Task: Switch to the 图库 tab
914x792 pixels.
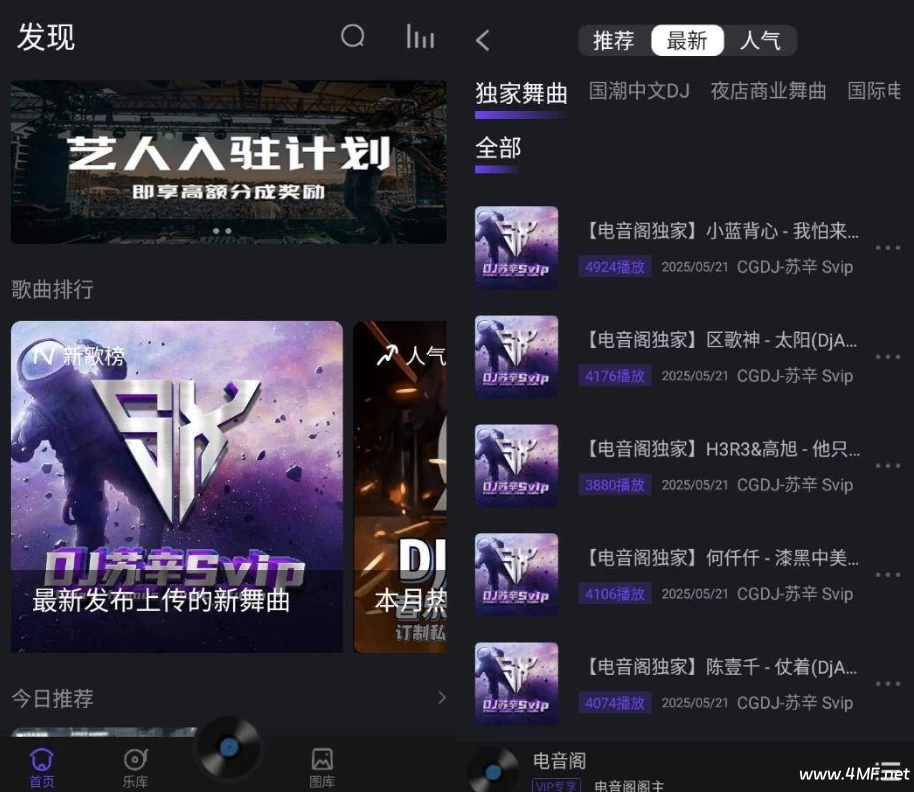Action: coord(322,767)
